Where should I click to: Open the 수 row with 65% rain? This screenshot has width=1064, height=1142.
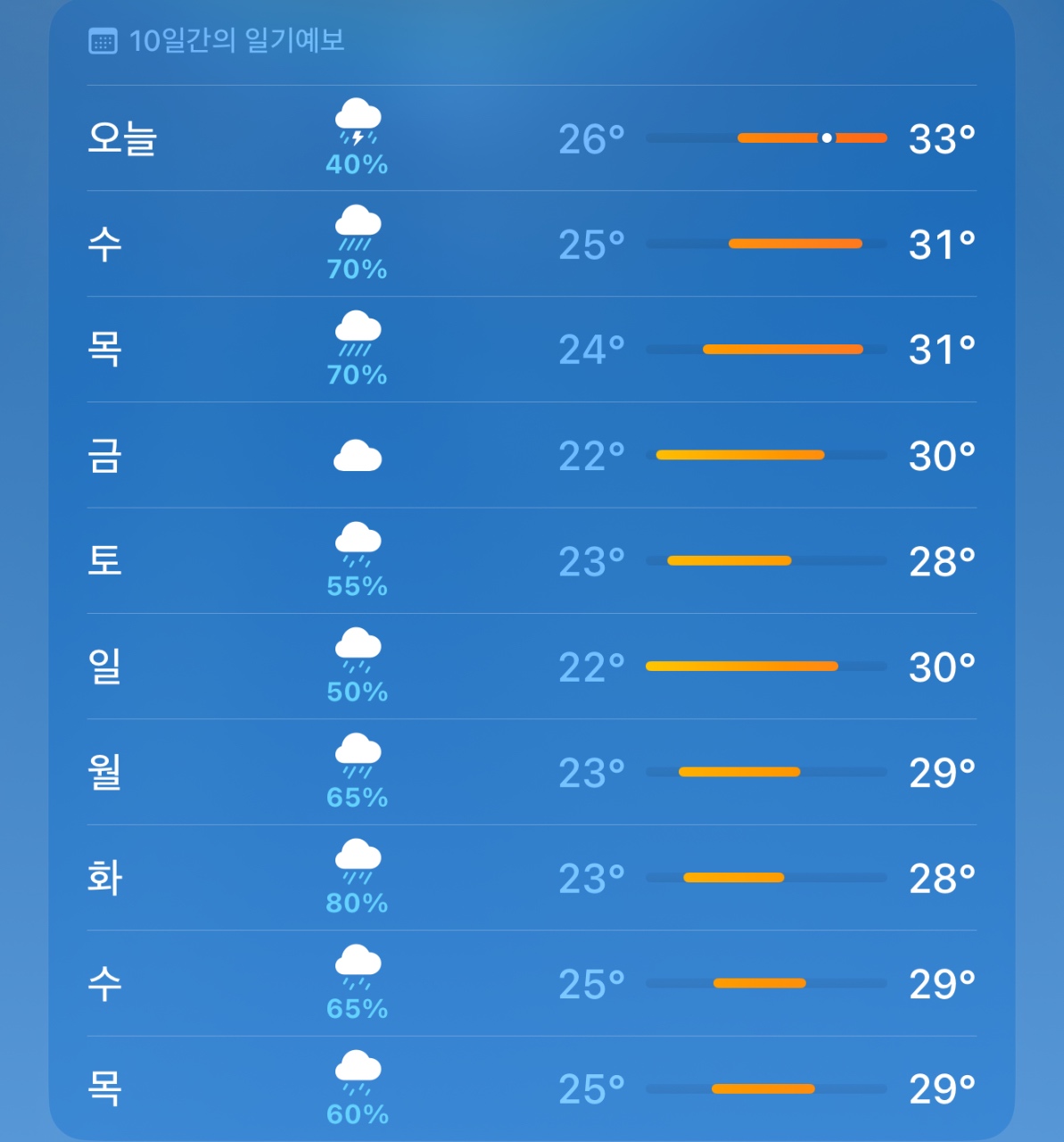tap(532, 983)
